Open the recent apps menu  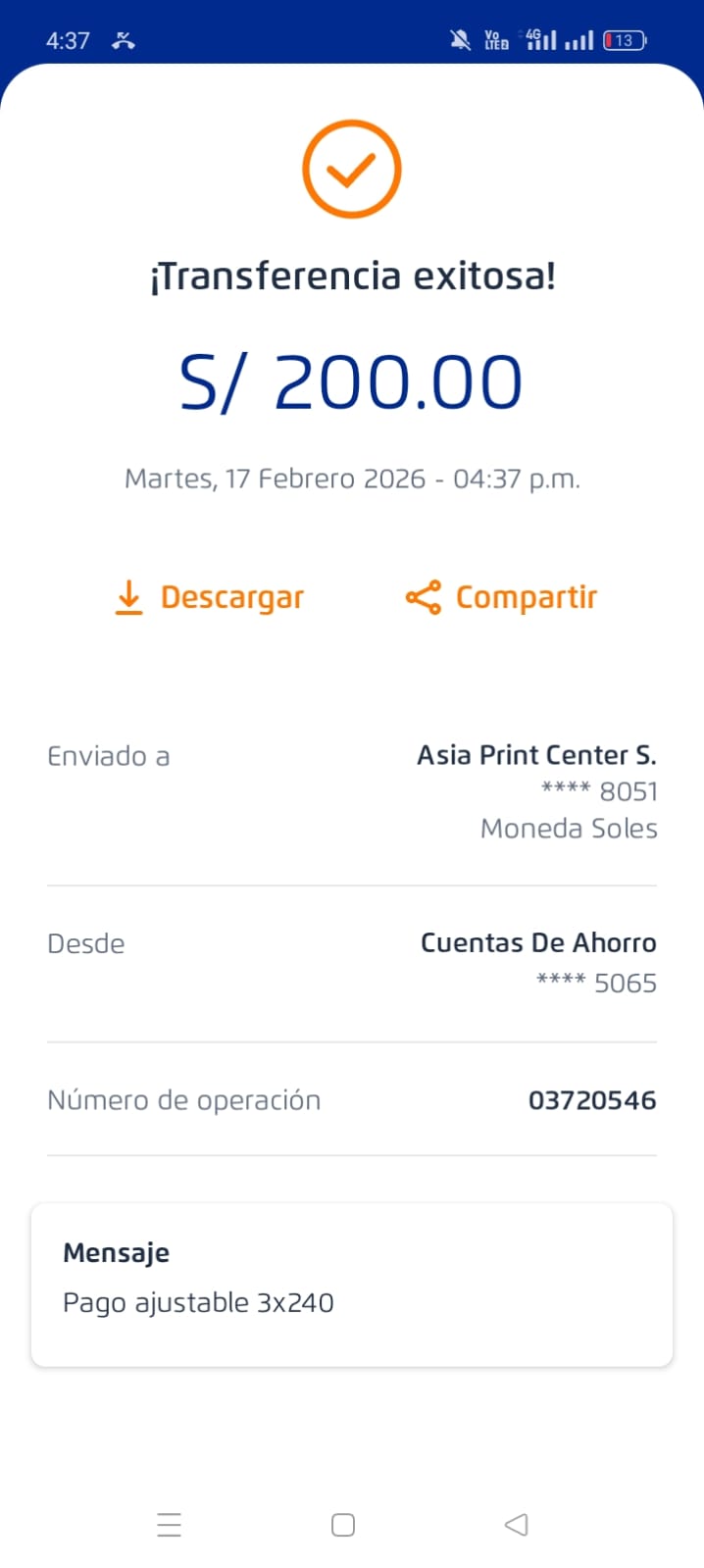pos(170,1525)
